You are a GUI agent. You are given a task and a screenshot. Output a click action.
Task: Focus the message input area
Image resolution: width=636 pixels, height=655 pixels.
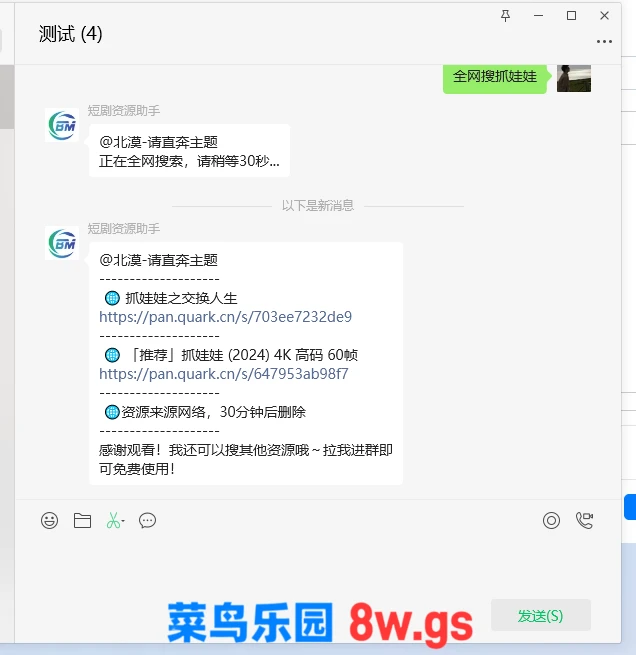coord(300,565)
